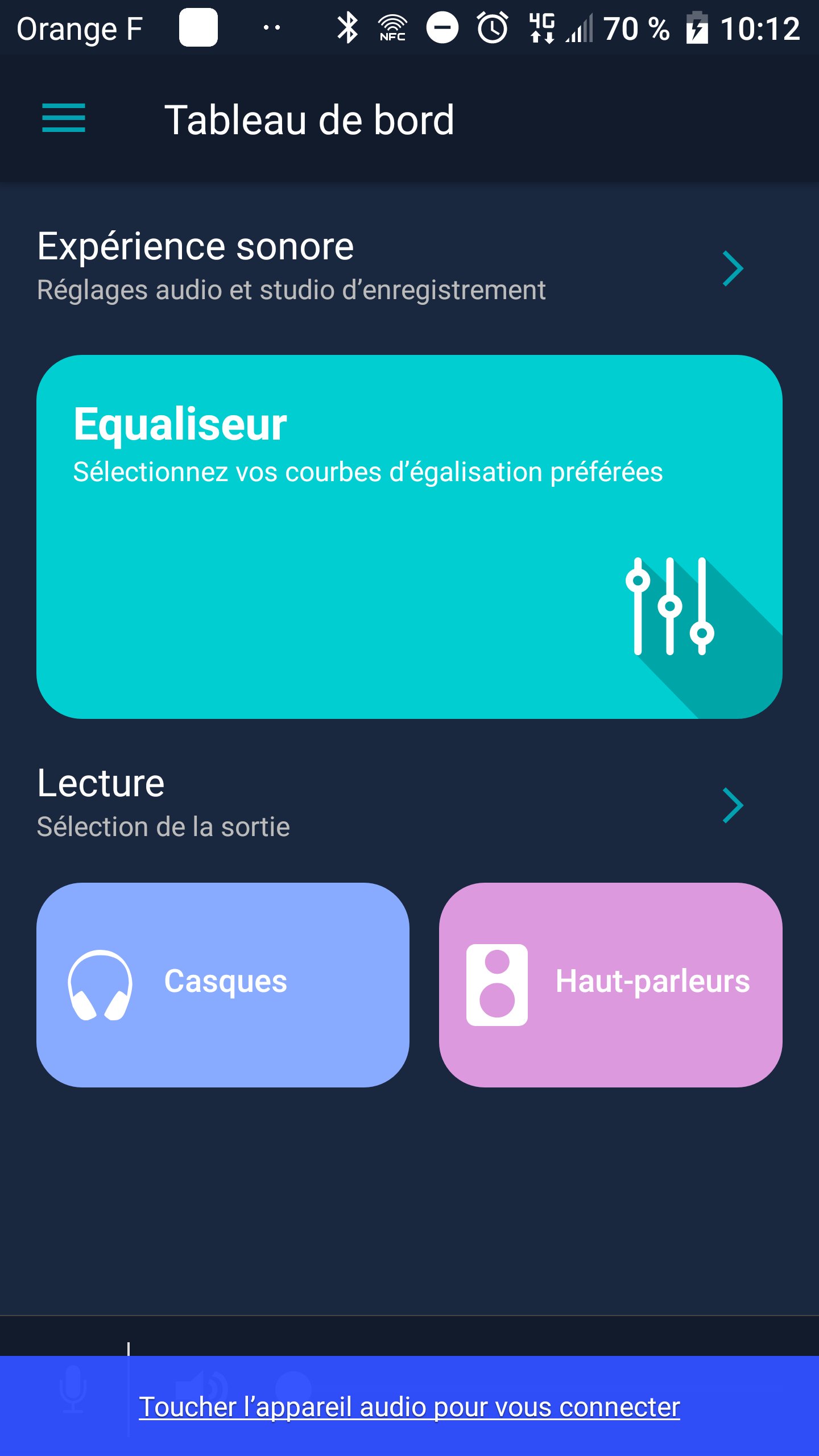Tap the Bluetooth icon in the status bar
Viewport: 819px width, 1456px height.
pos(348,27)
